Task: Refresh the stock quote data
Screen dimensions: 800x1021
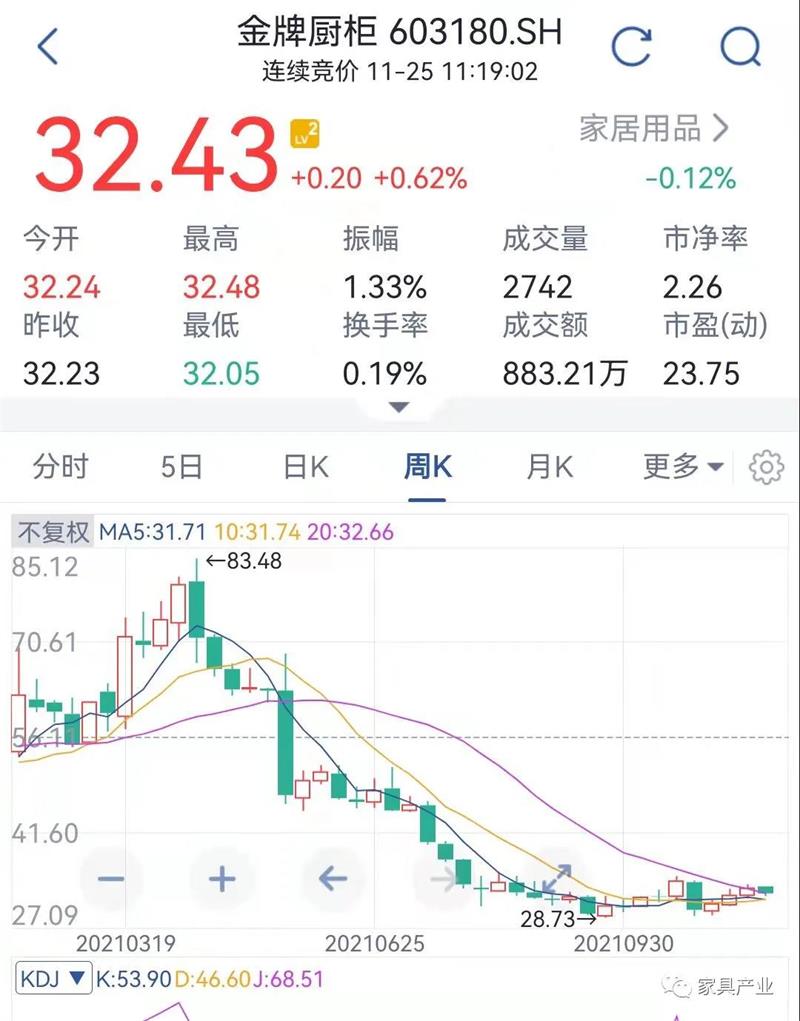Action: [631, 44]
